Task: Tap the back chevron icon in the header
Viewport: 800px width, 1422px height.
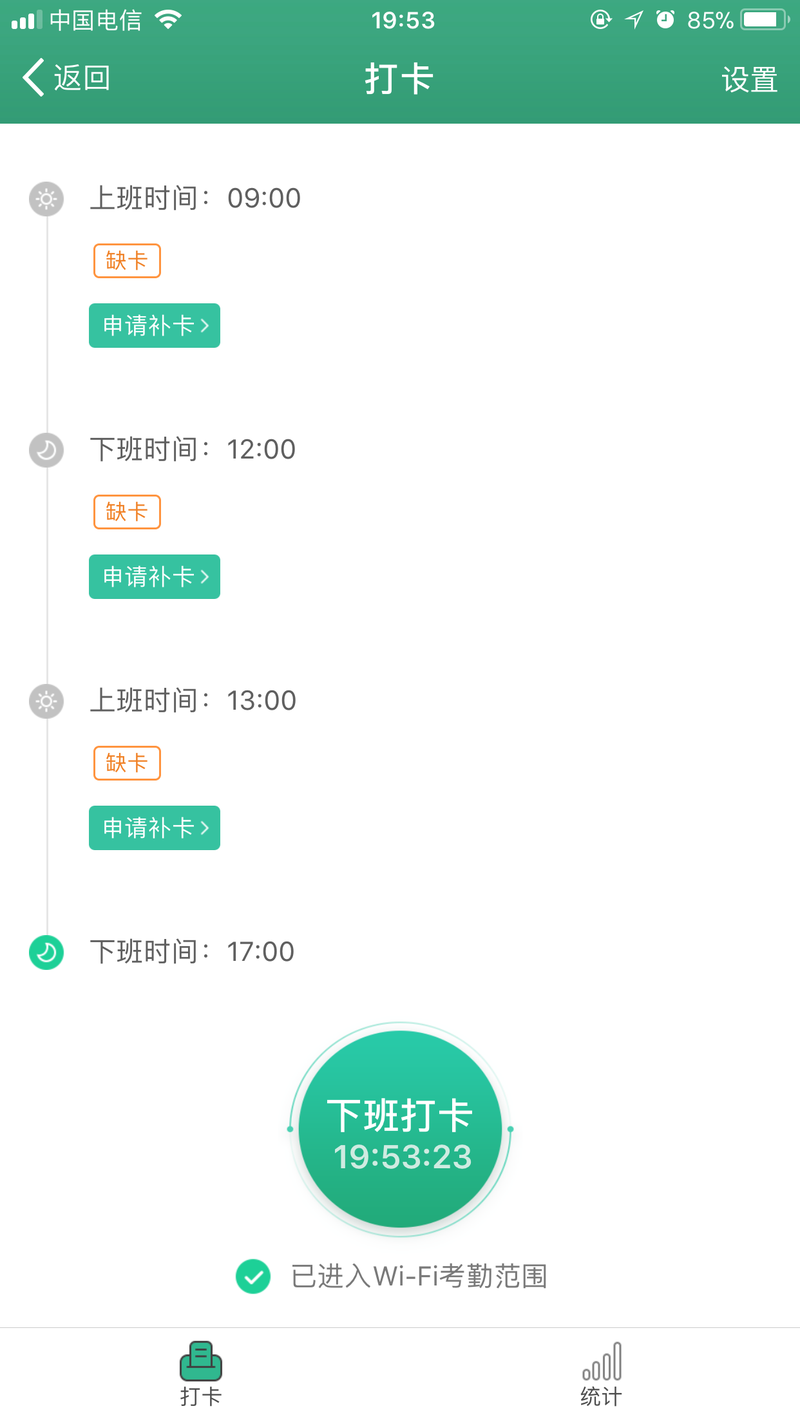Action: pos(32,77)
